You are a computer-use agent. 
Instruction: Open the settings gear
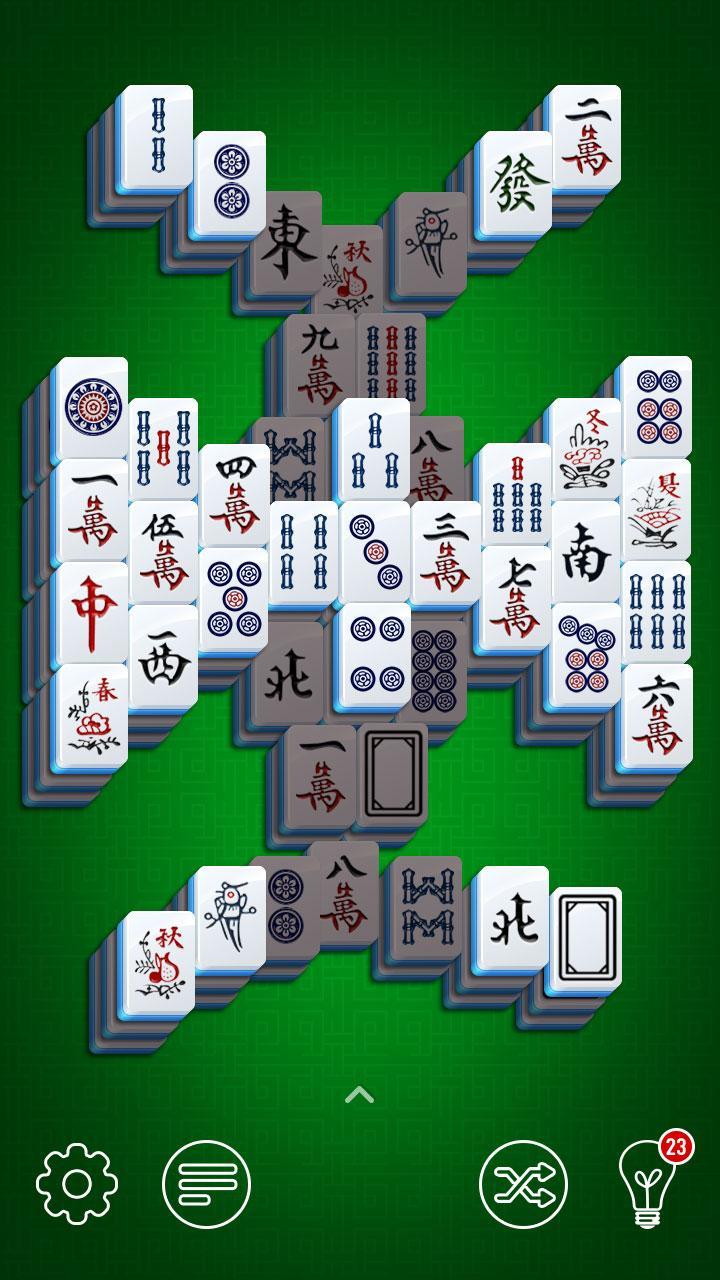tap(77, 1184)
